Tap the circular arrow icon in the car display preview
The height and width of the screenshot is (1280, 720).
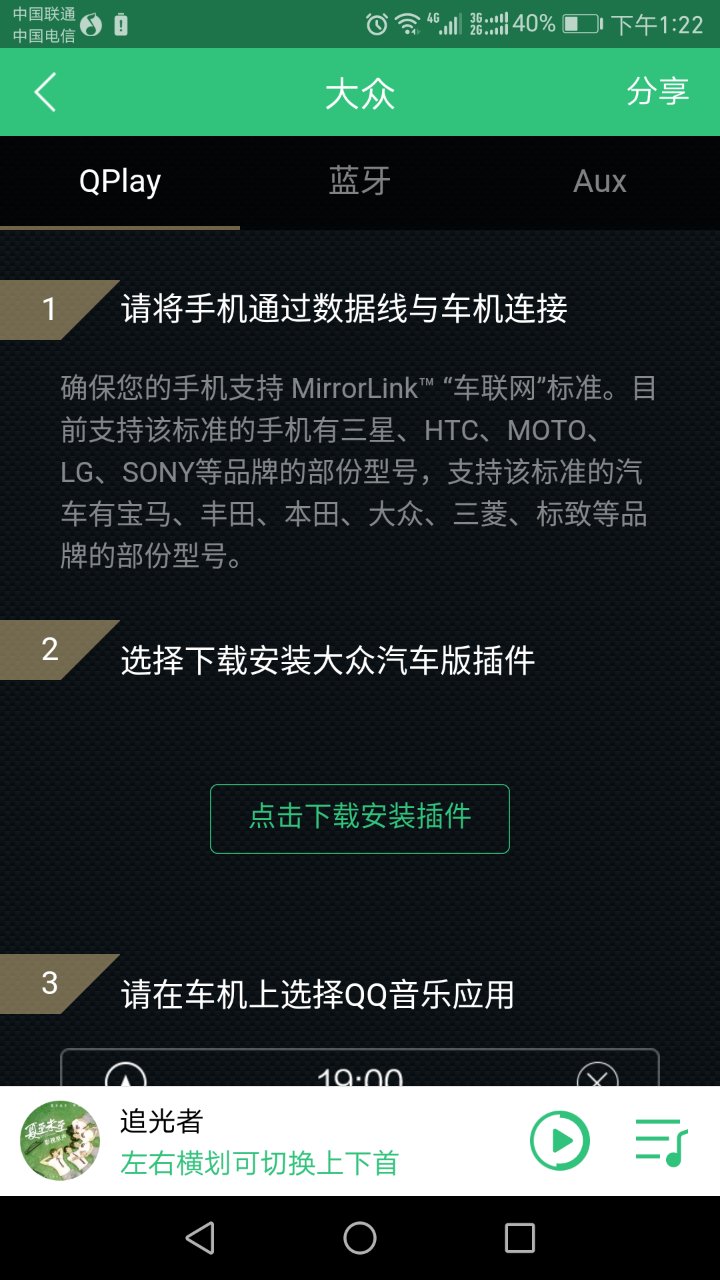click(123, 1078)
